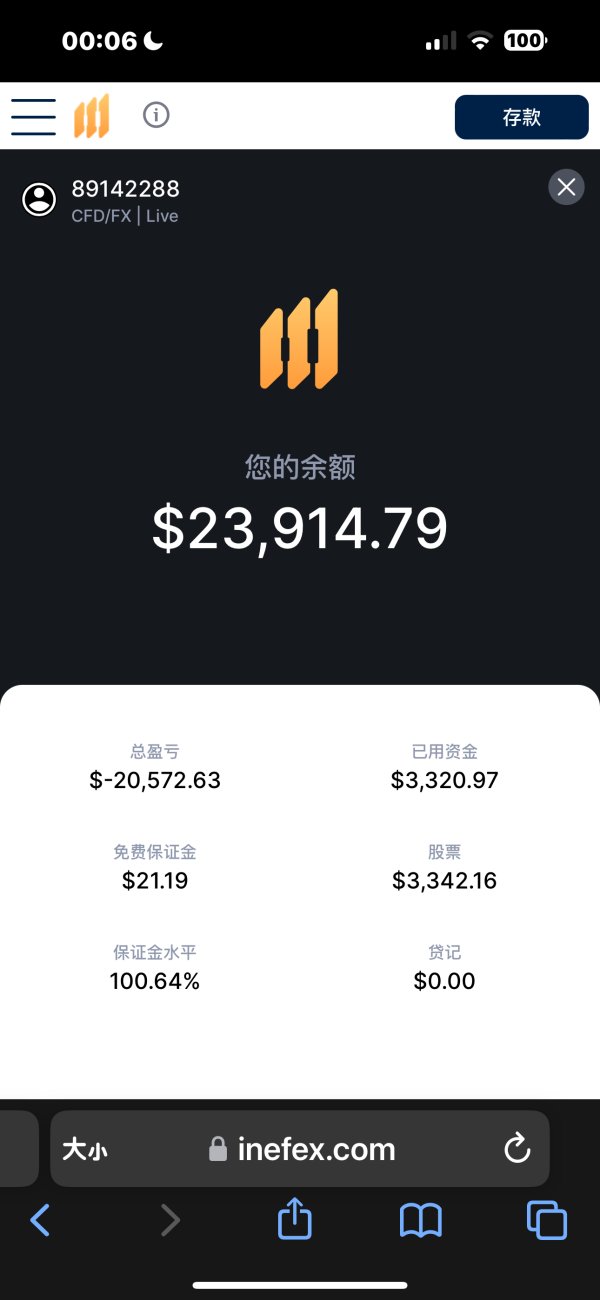Open the hamburger menu
This screenshot has width=600, height=1300.
point(33,117)
